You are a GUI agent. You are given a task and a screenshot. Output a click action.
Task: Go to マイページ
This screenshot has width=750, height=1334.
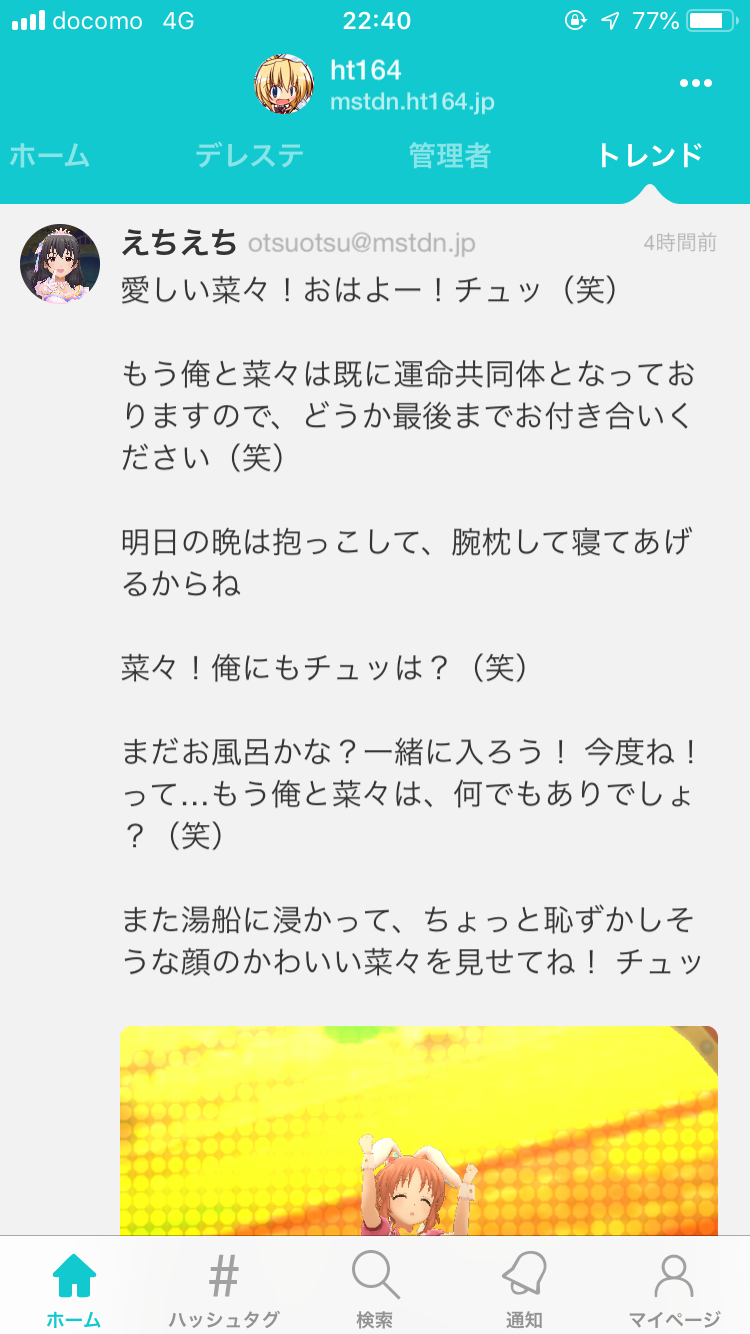pyautogui.click(x=674, y=1291)
